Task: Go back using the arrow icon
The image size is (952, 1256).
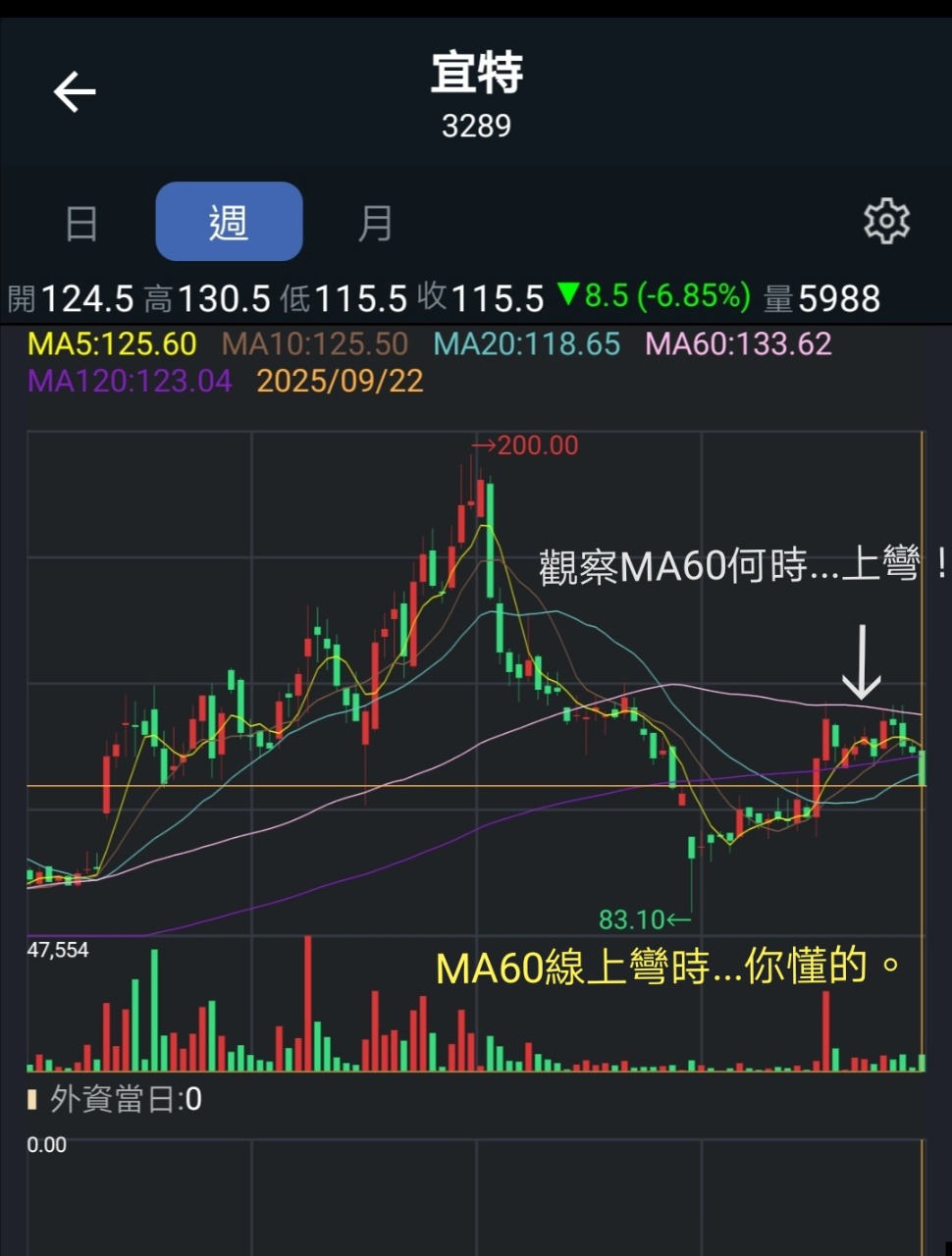Action: [x=75, y=92]
